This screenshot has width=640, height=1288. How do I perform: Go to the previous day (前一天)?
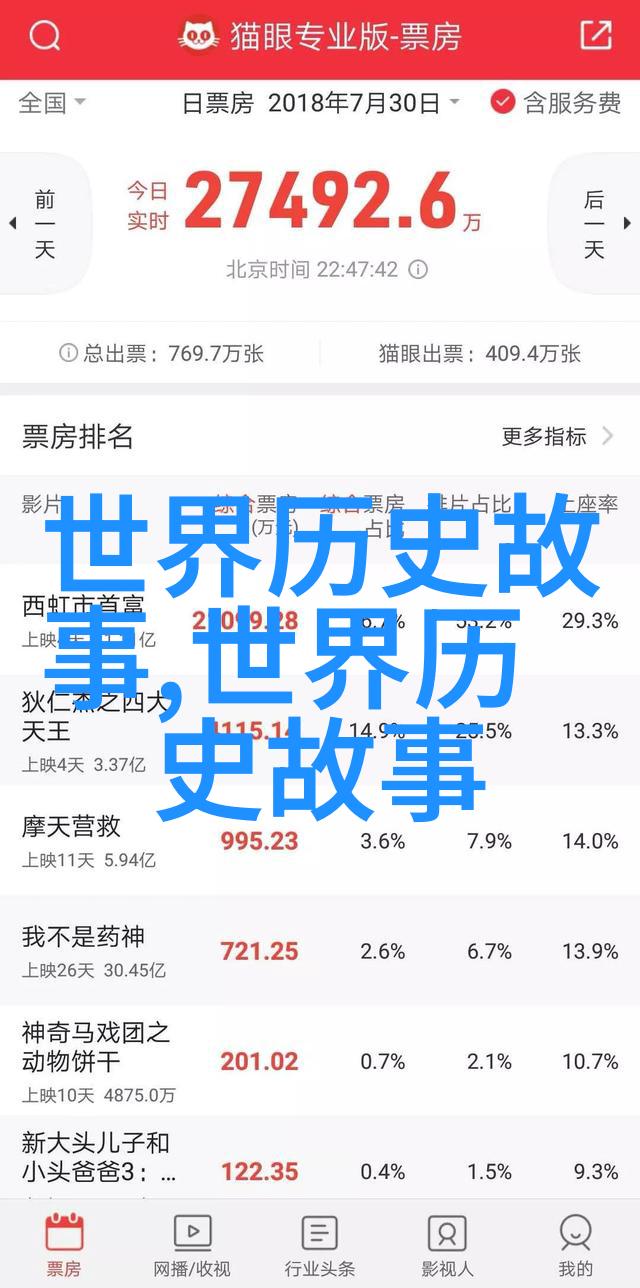click(44, 224)
